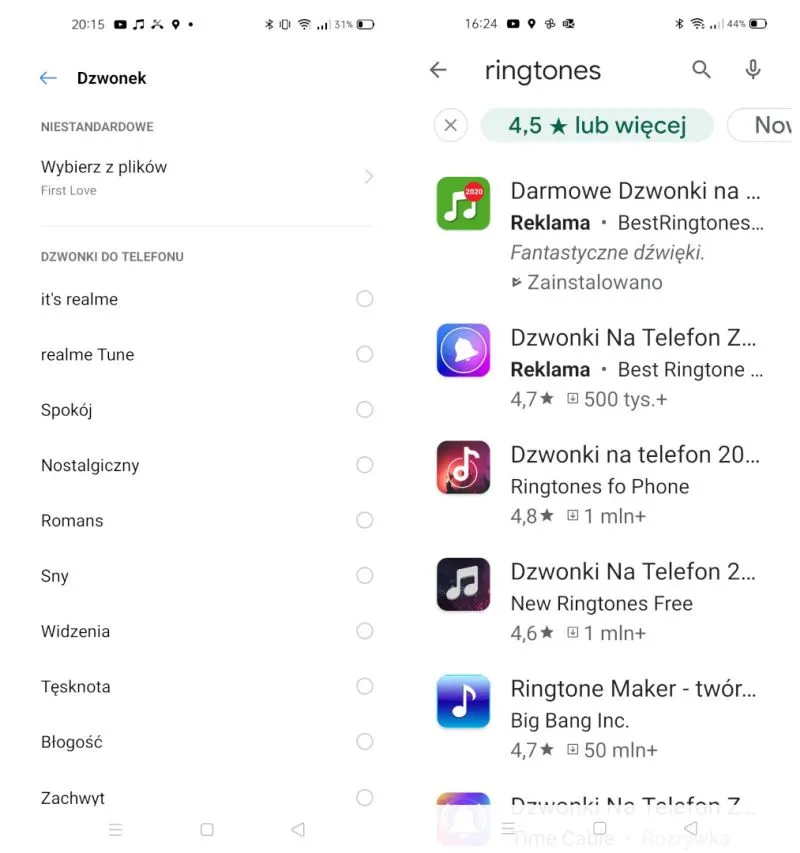The height and width of the screenshot is (853, 800).
Task: Tap the blue bell icon for Dzwonki Na Telefon
Action: pos(463,350)
